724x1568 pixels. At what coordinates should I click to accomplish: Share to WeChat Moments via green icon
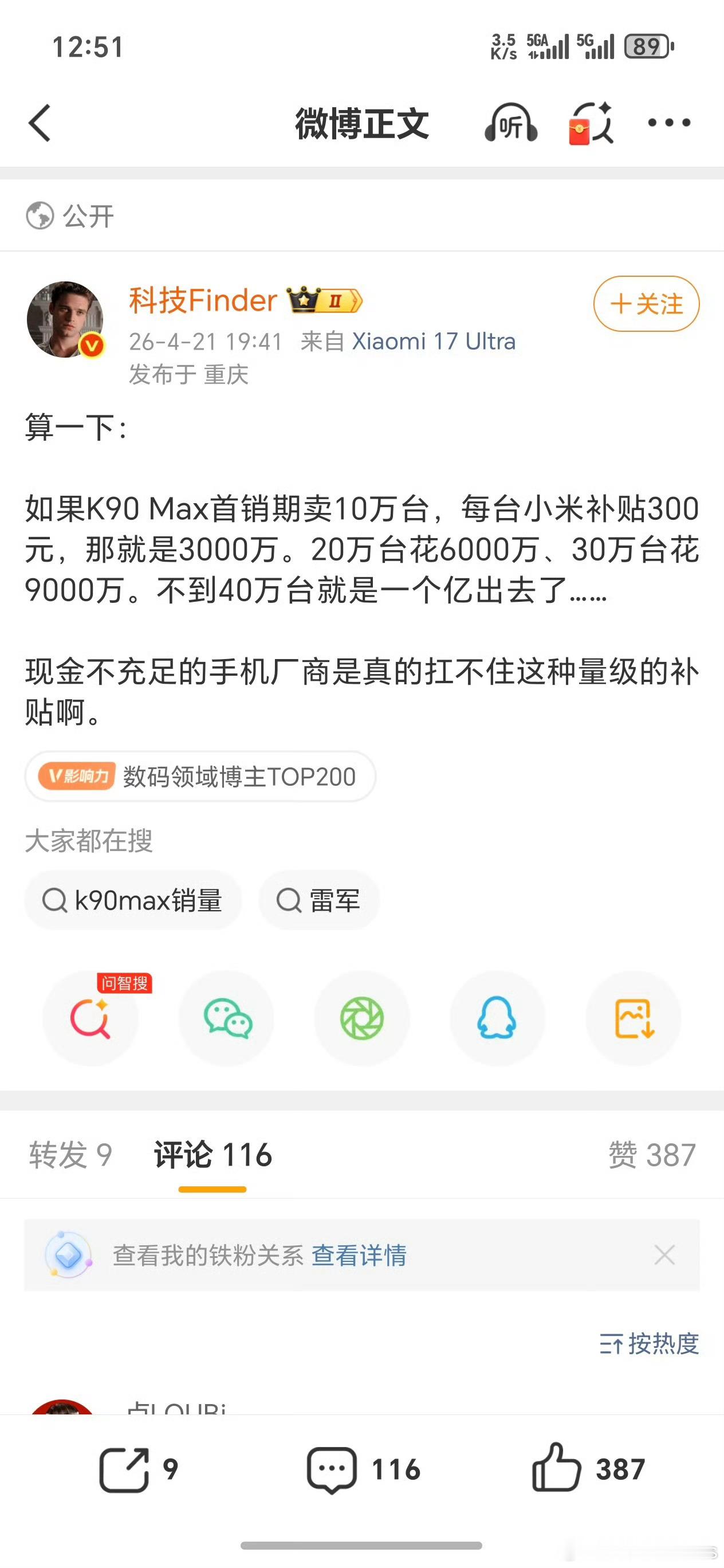tap(362, 1018)
